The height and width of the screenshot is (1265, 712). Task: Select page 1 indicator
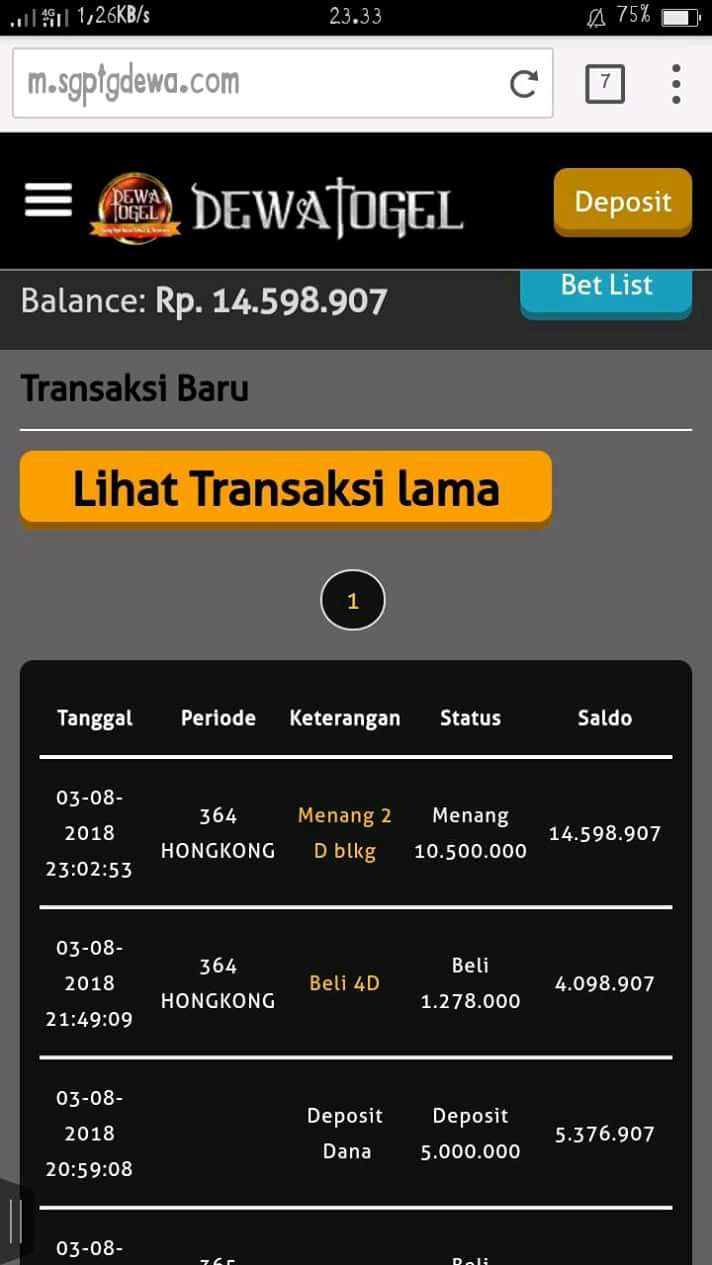(352, 600)
